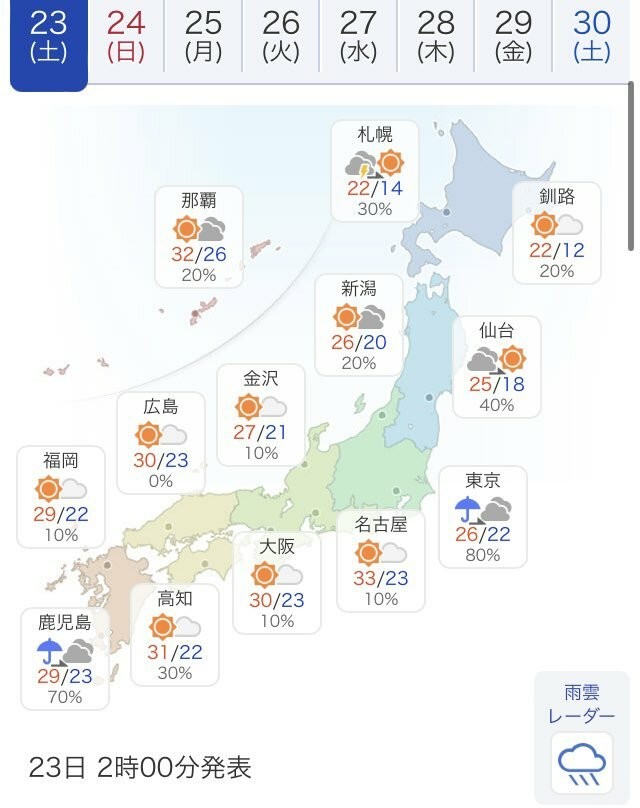This screenshot has height=808, width=640.
Task: Check the 福岡 weather card
Action: (x=60, y=496)
